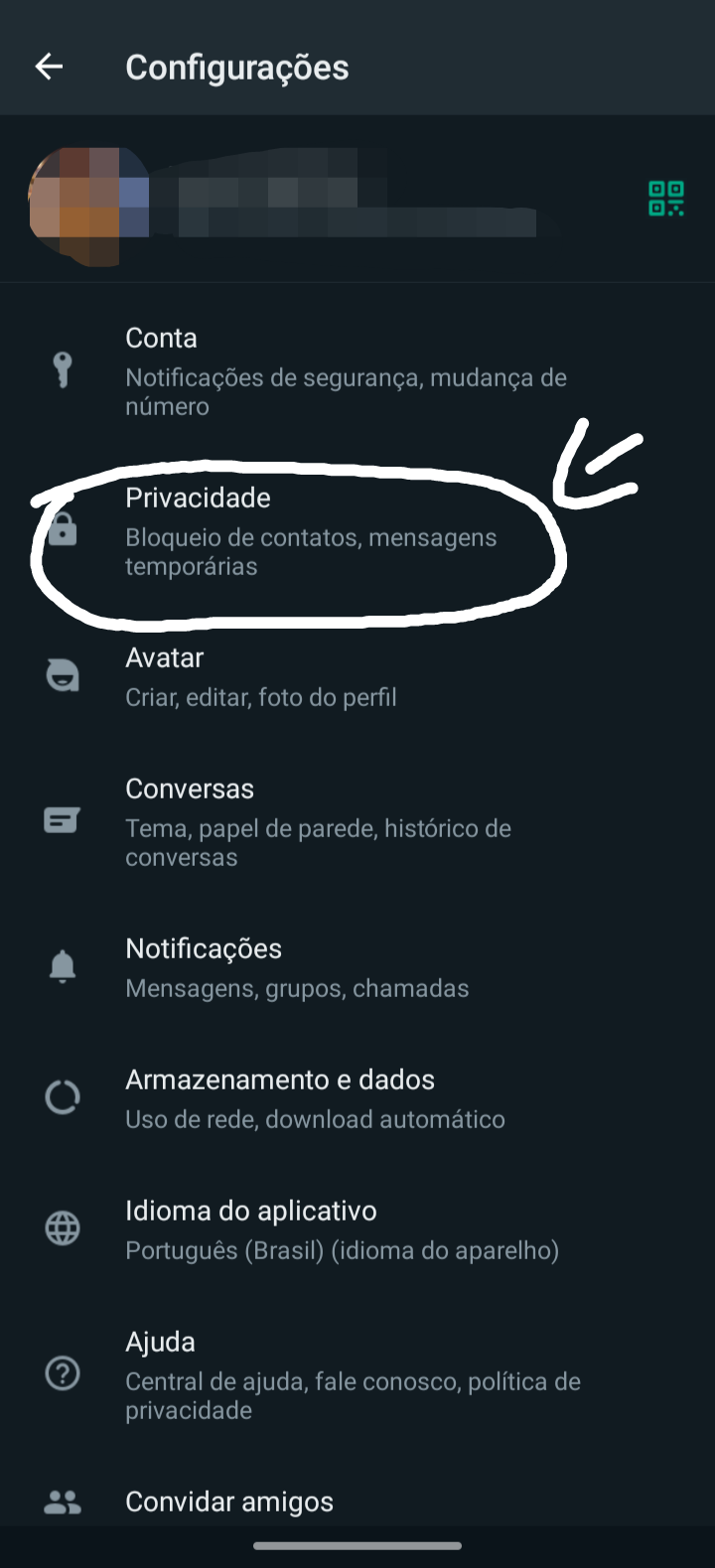
Task: Open Conta settings
Action: tap(357, 371)
